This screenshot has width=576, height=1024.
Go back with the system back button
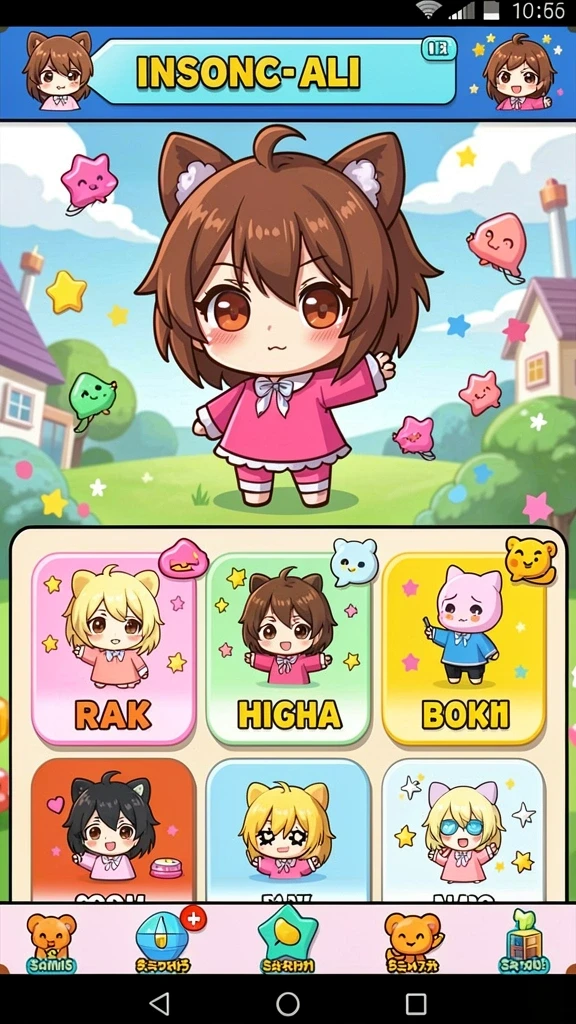pos(159,1002)
